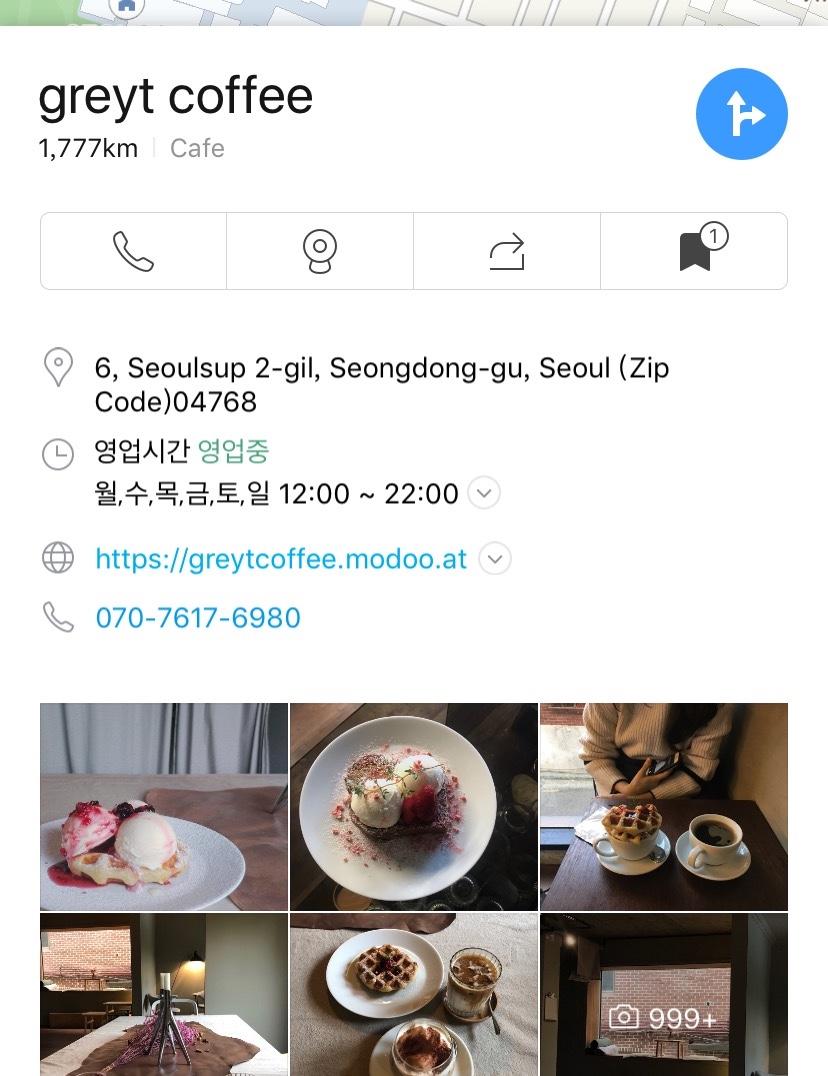Open the greytcoffee.modoo.at website link
Viewport: 828px width, 1076px height.
point(281,558)
